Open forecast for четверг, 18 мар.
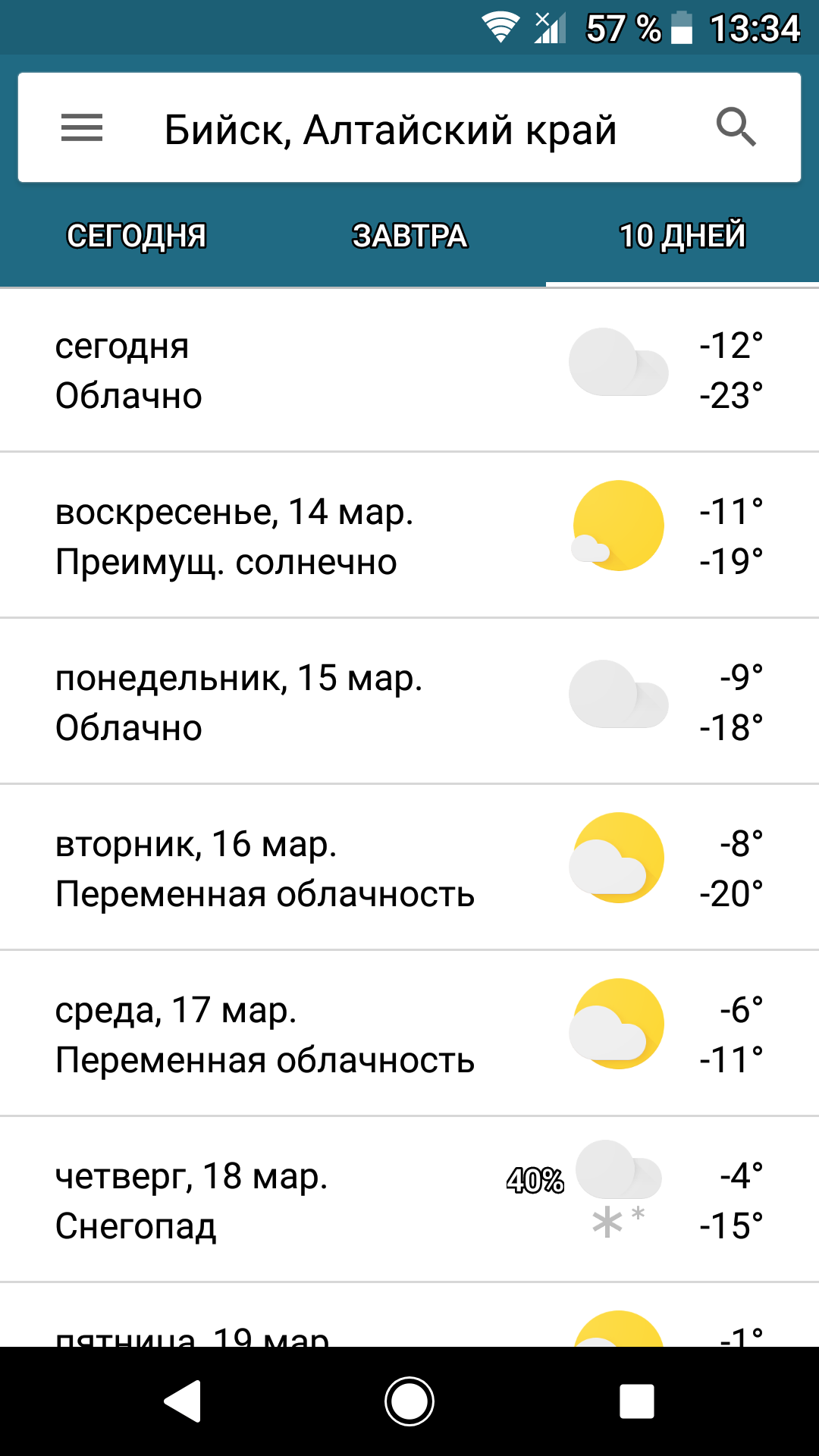819x1456 pixels. (x=409, y=1200)
